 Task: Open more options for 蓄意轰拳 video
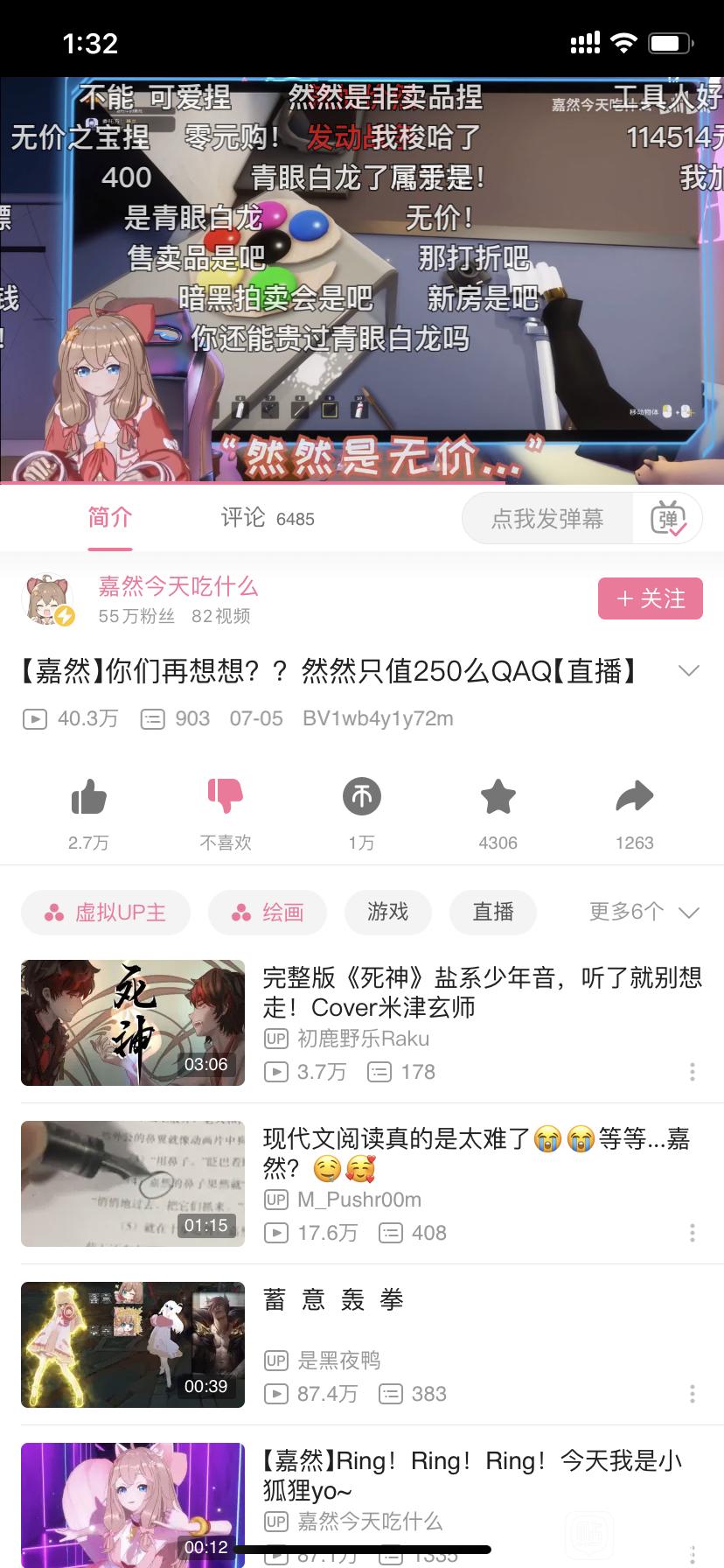tap(692, 1394)
